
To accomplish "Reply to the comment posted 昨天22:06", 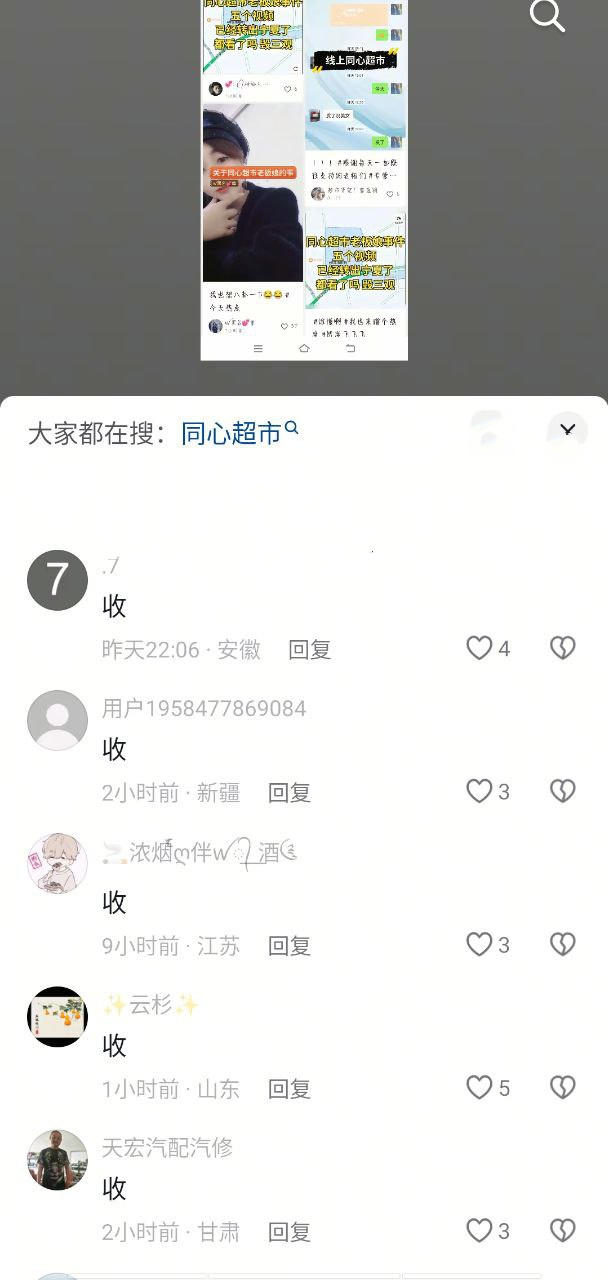I will [309, 649].
